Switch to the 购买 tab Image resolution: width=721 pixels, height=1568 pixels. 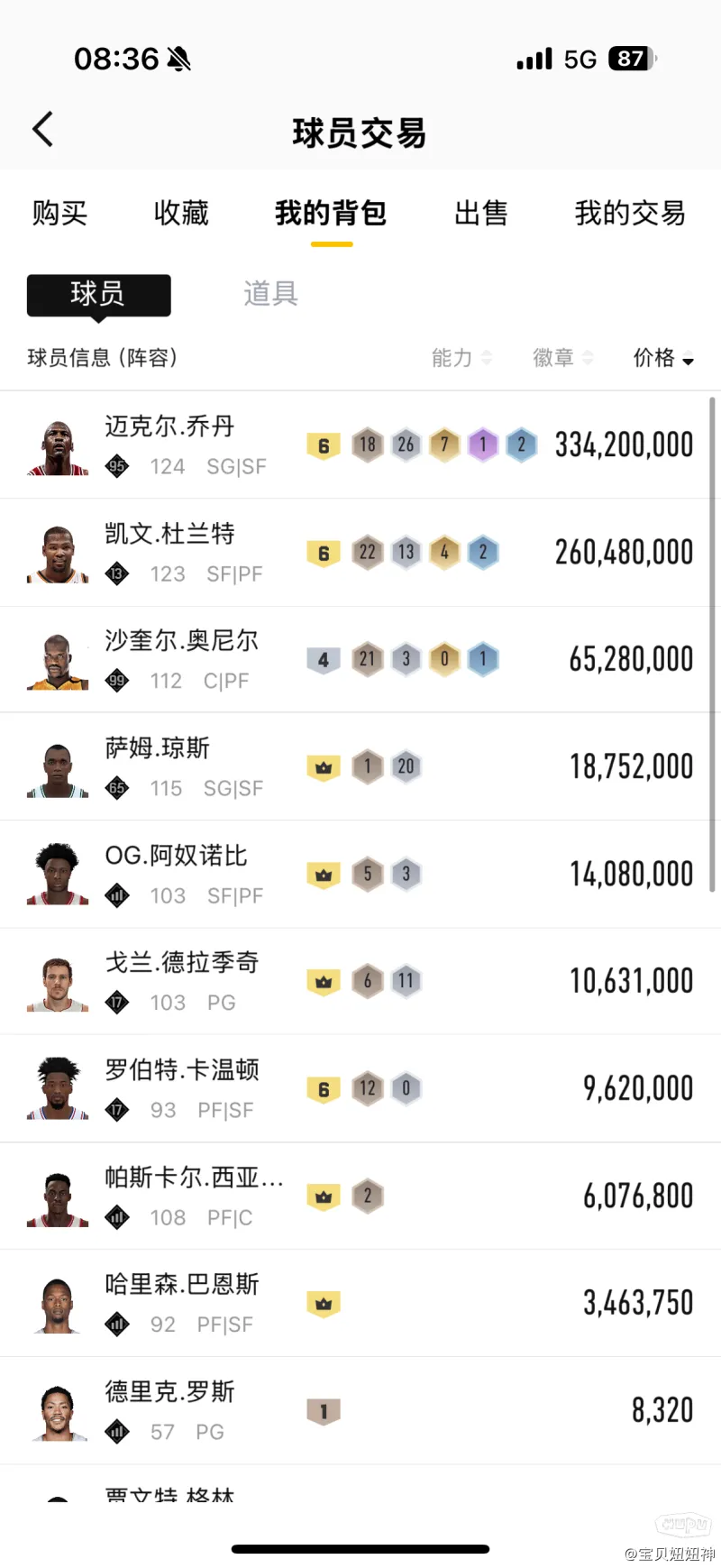pyautogui.click(x=59, y=214)
